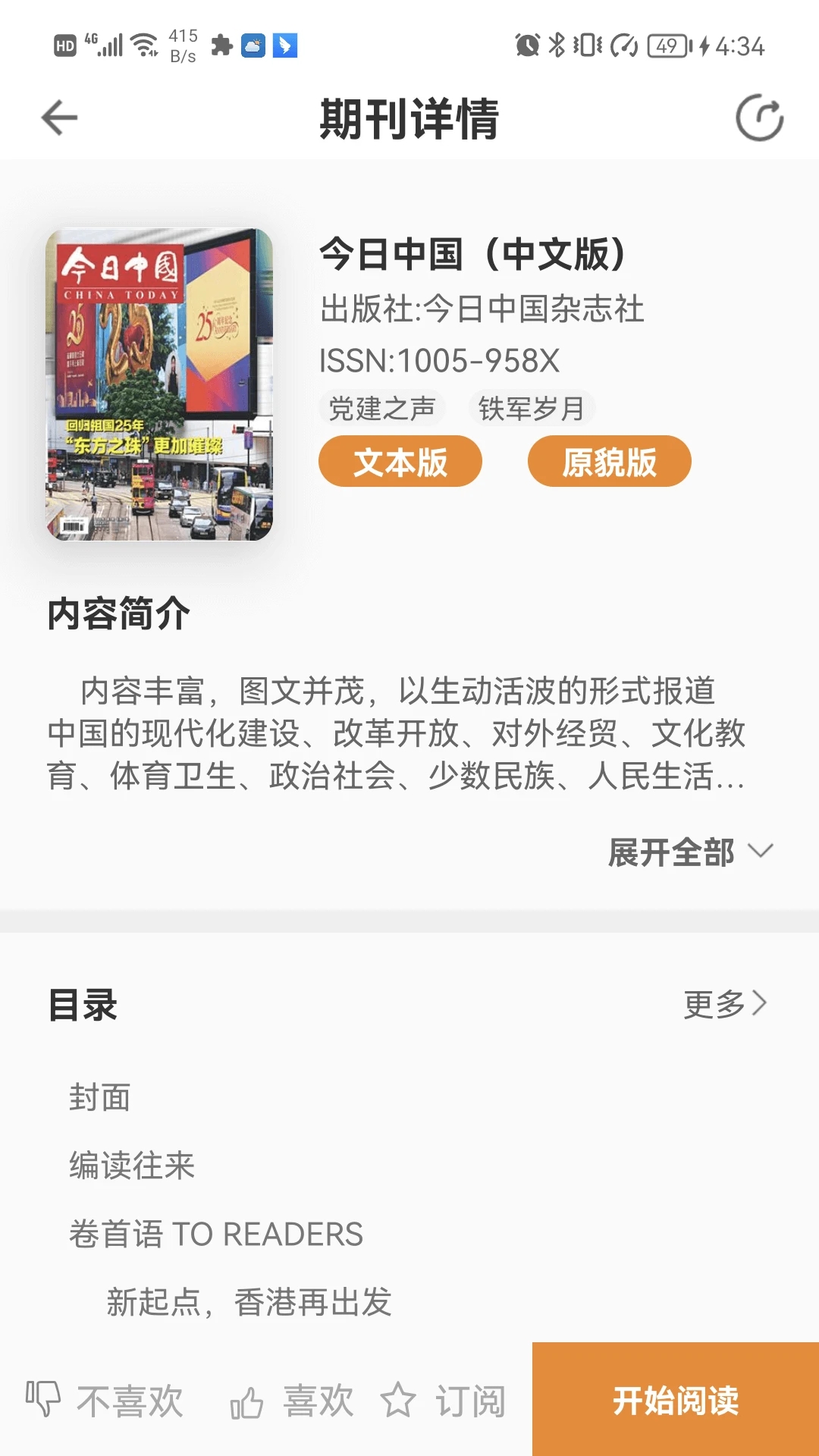Toggle dislike for this magazine
The width and height of the screenshot is (819, 1456).
click(x=106, y=1401)
